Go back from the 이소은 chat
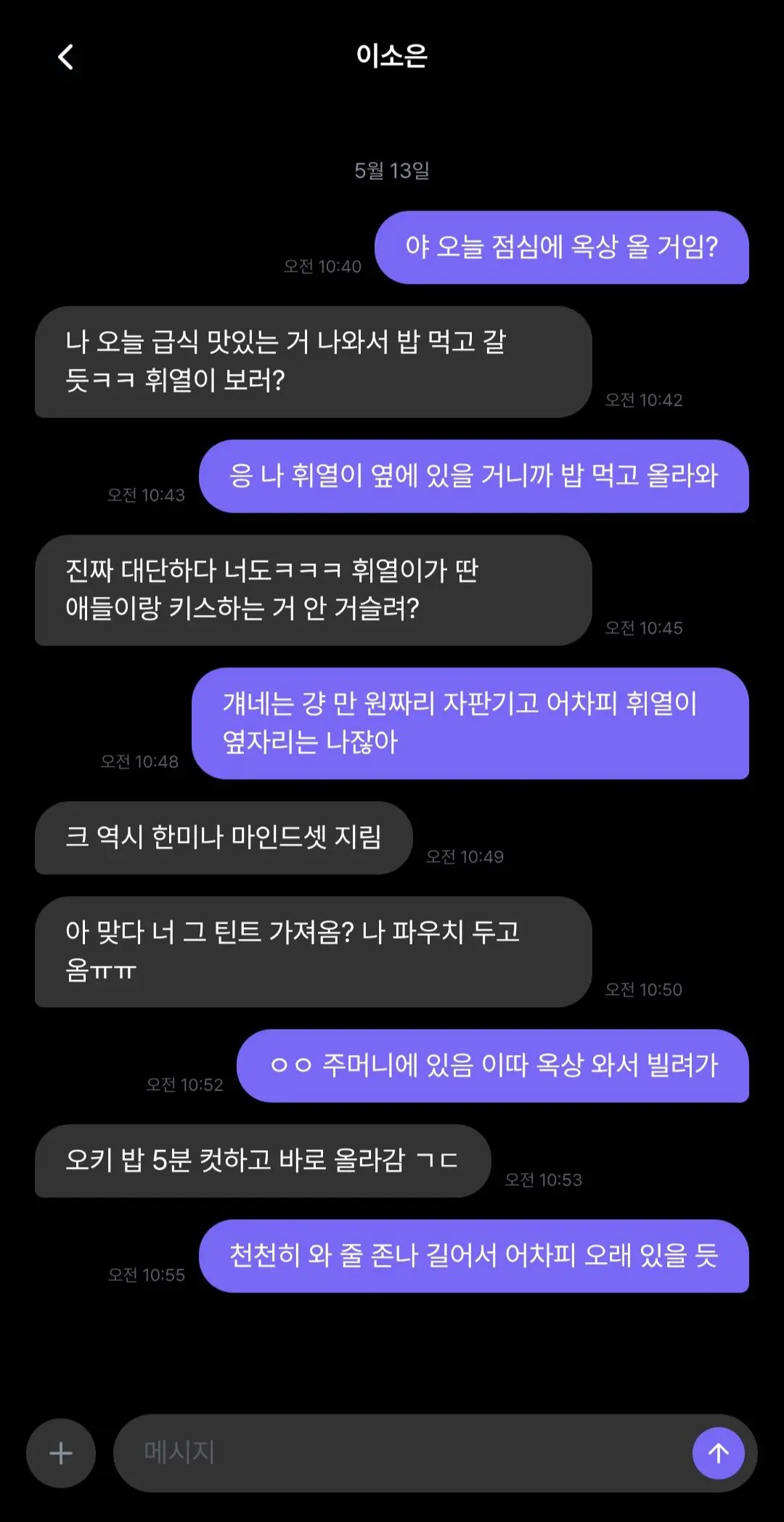 65,57
